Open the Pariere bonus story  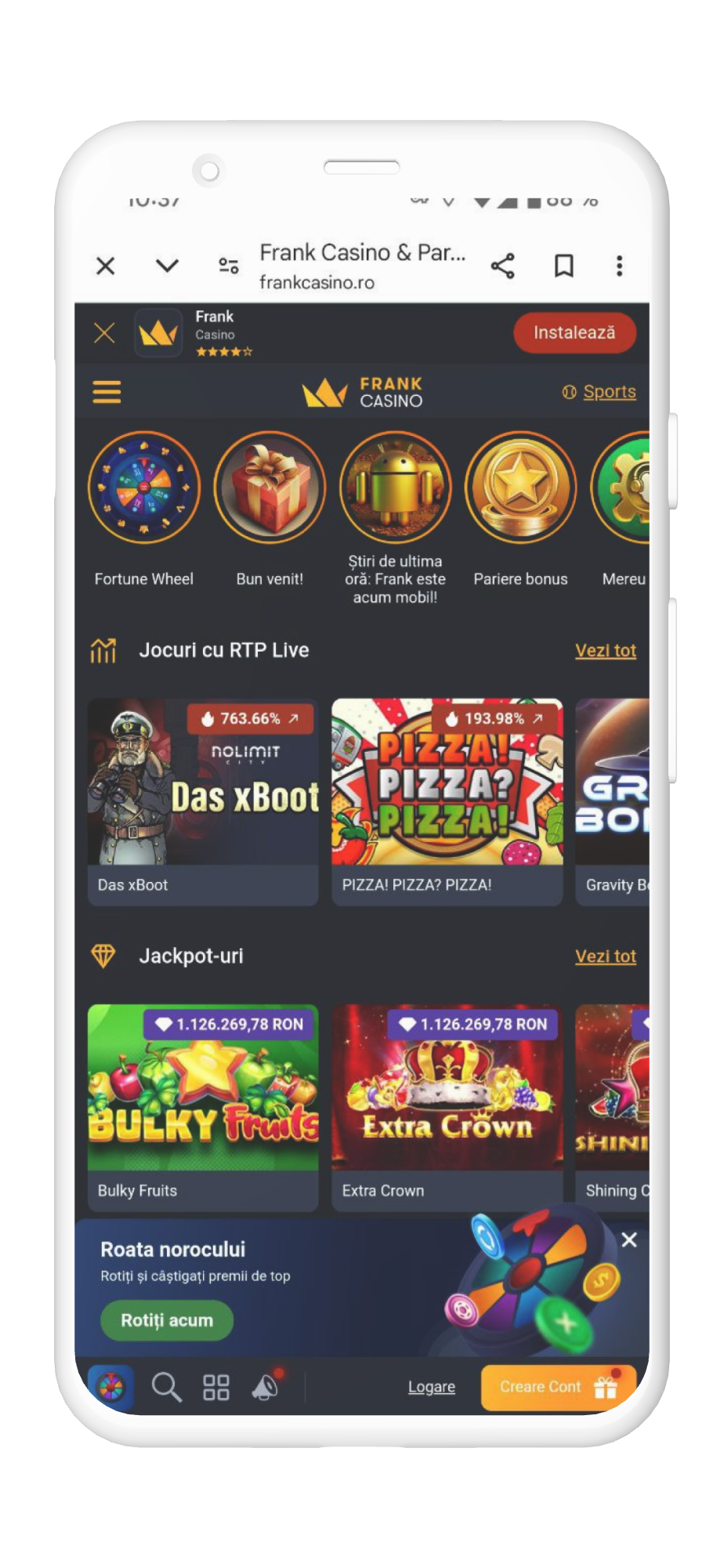[520, 488]
